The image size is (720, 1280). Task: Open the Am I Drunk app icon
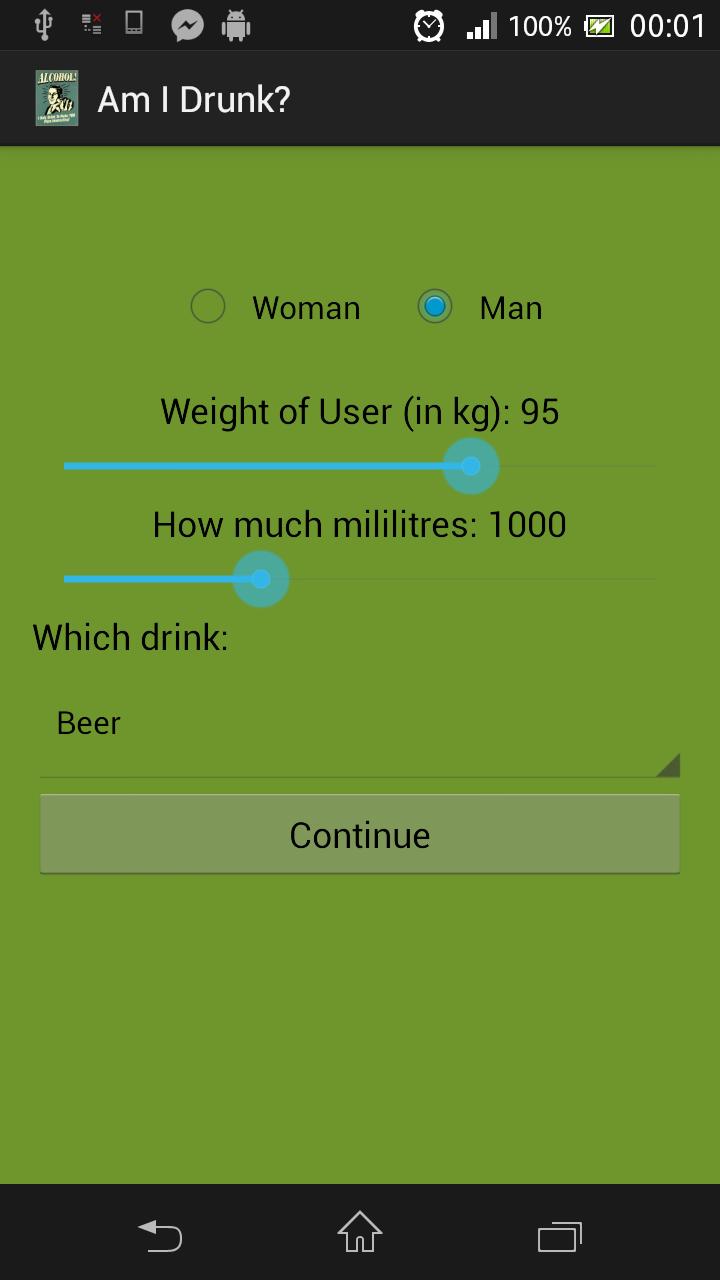coord(56,97)
